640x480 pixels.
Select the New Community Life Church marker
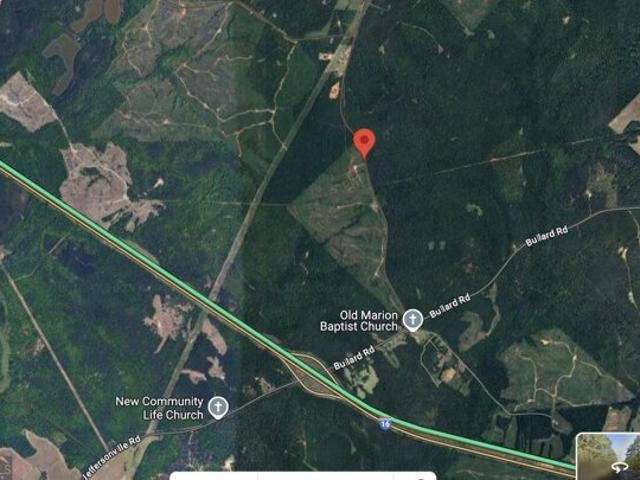218,406
